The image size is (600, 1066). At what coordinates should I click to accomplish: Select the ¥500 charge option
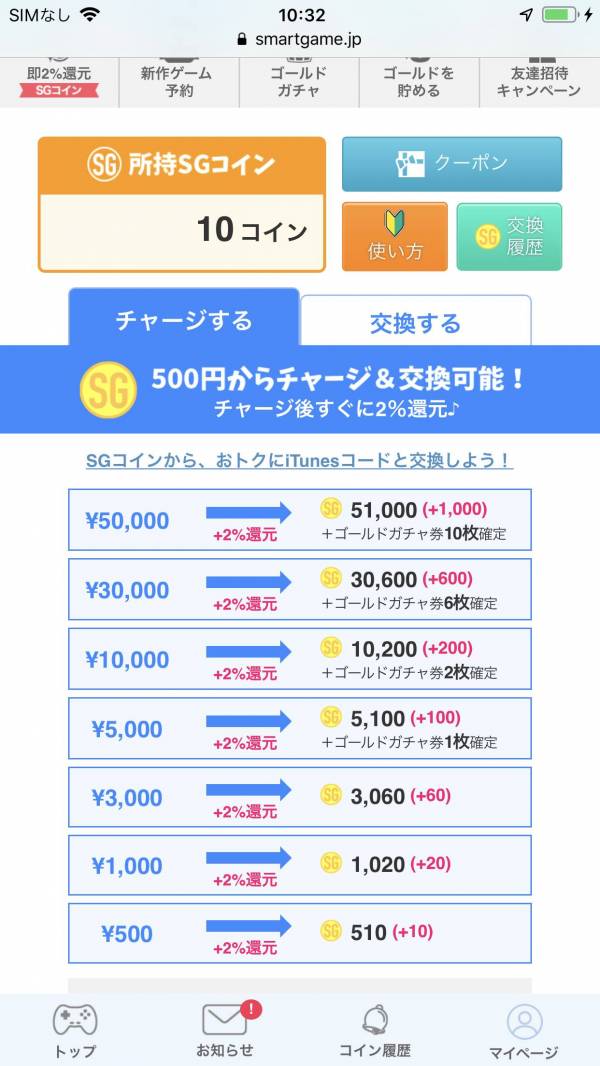tap(299, 933)
